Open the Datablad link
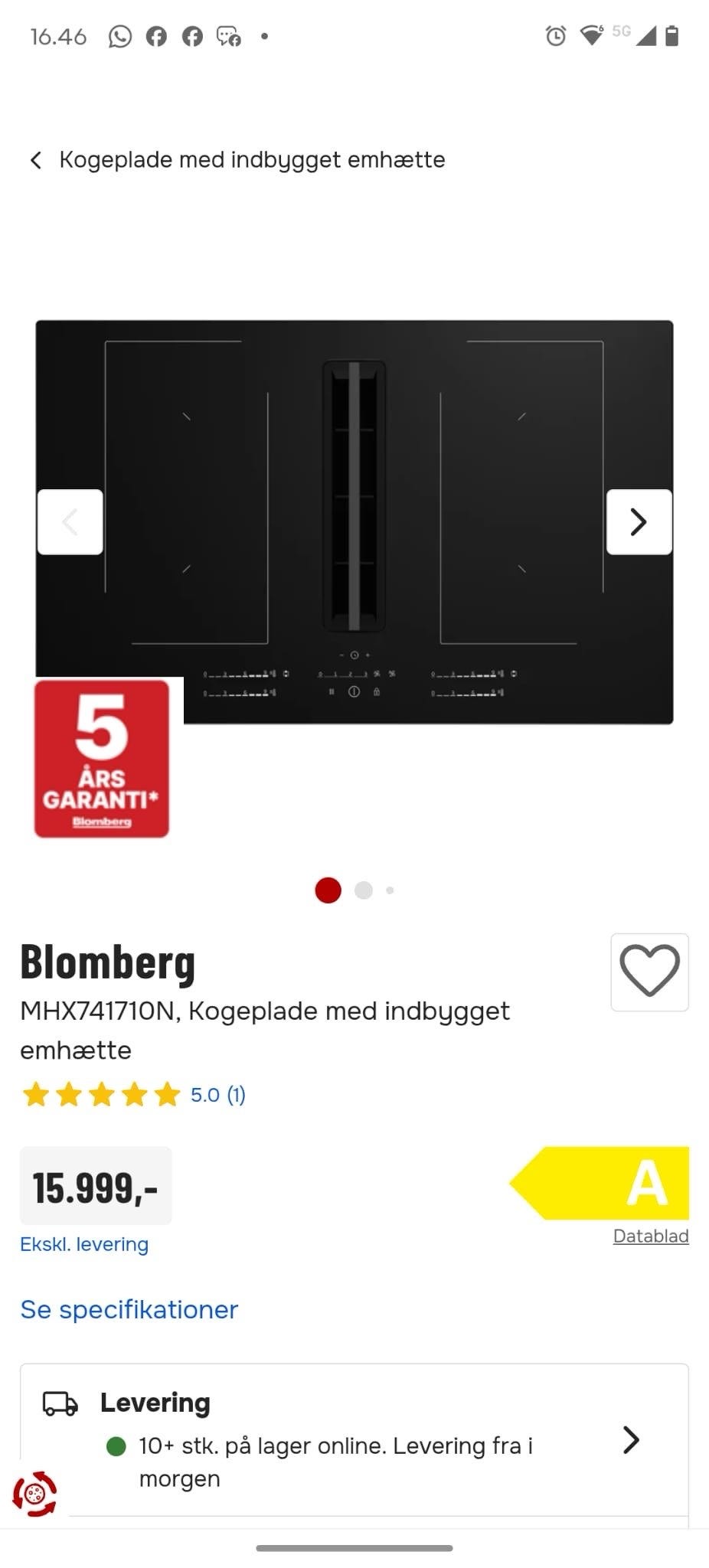This screenshot has height=1568, width=709. 650,1235
